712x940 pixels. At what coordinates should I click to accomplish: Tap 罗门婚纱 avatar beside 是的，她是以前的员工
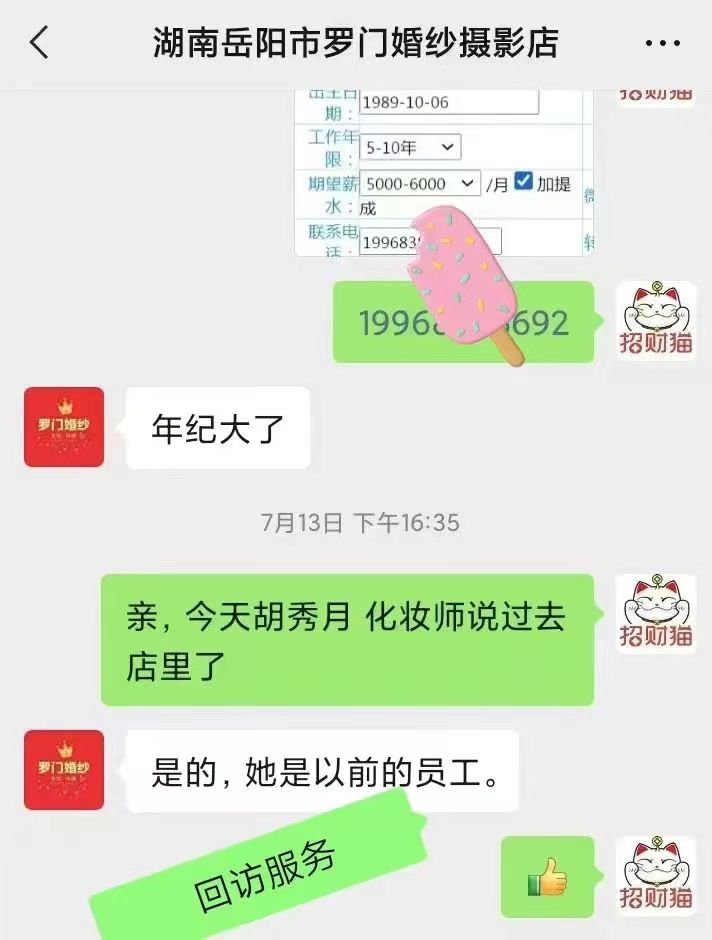pos(64,770)
